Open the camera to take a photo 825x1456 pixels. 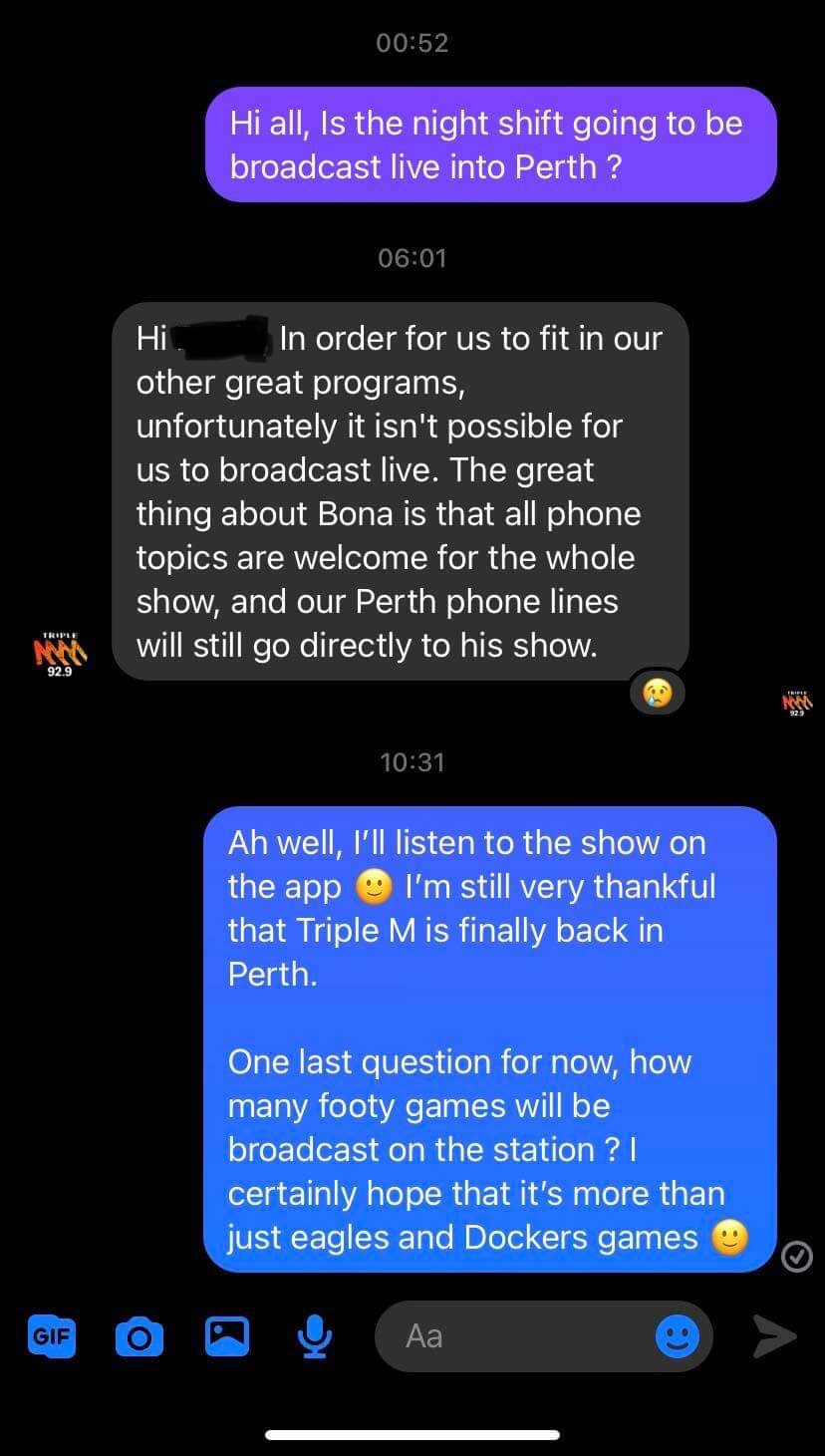click(139, 1336)
